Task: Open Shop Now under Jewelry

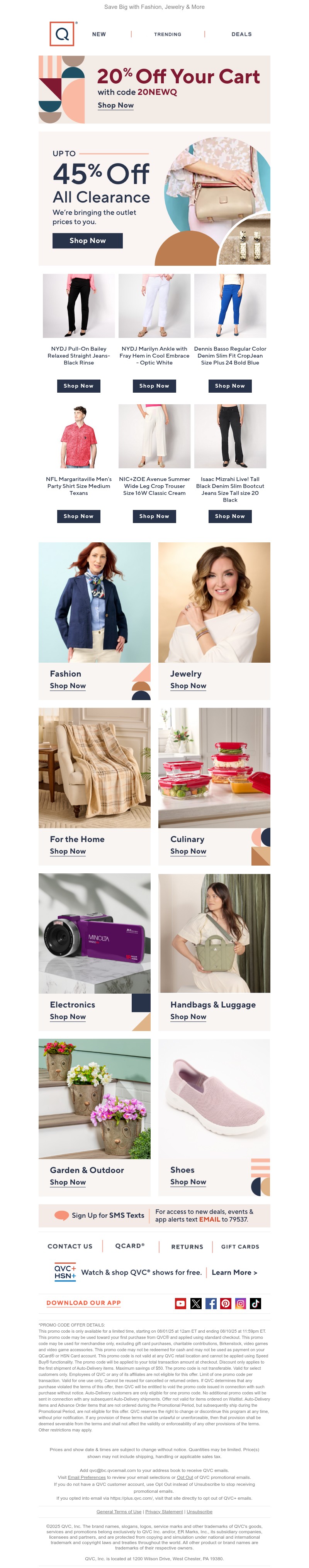Action: pyautogui.click(x=188, y=686)
